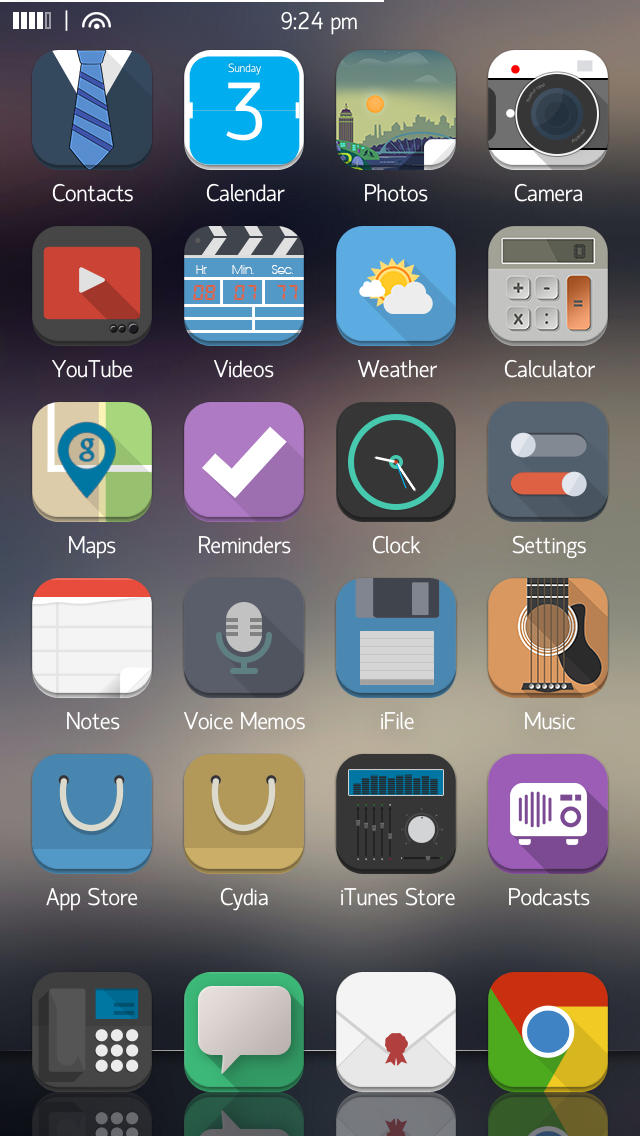
Task: Open the App Store
Action: [x=92, y=814]
